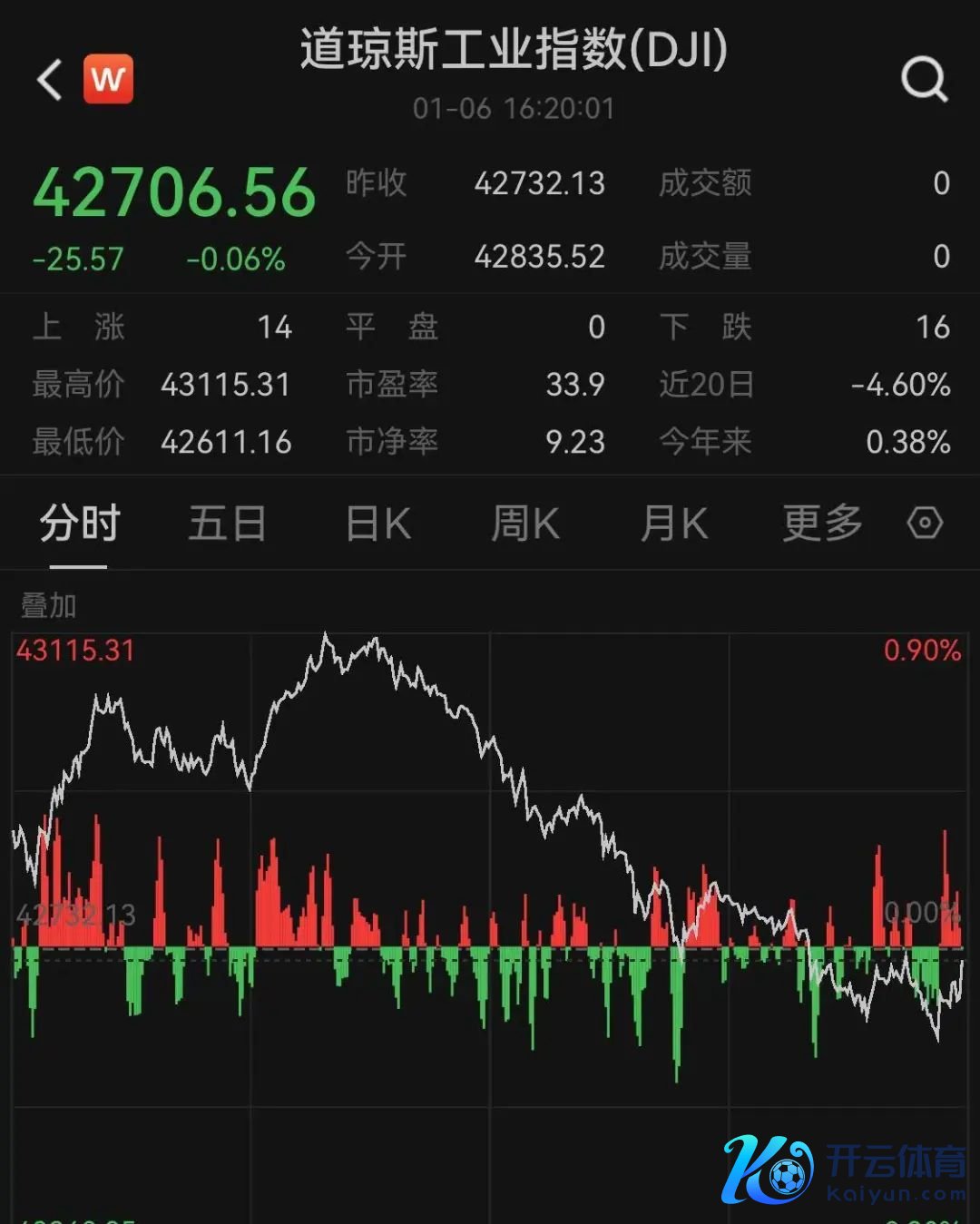Expand the 更多 chart period options

click(x=822, y=524)
